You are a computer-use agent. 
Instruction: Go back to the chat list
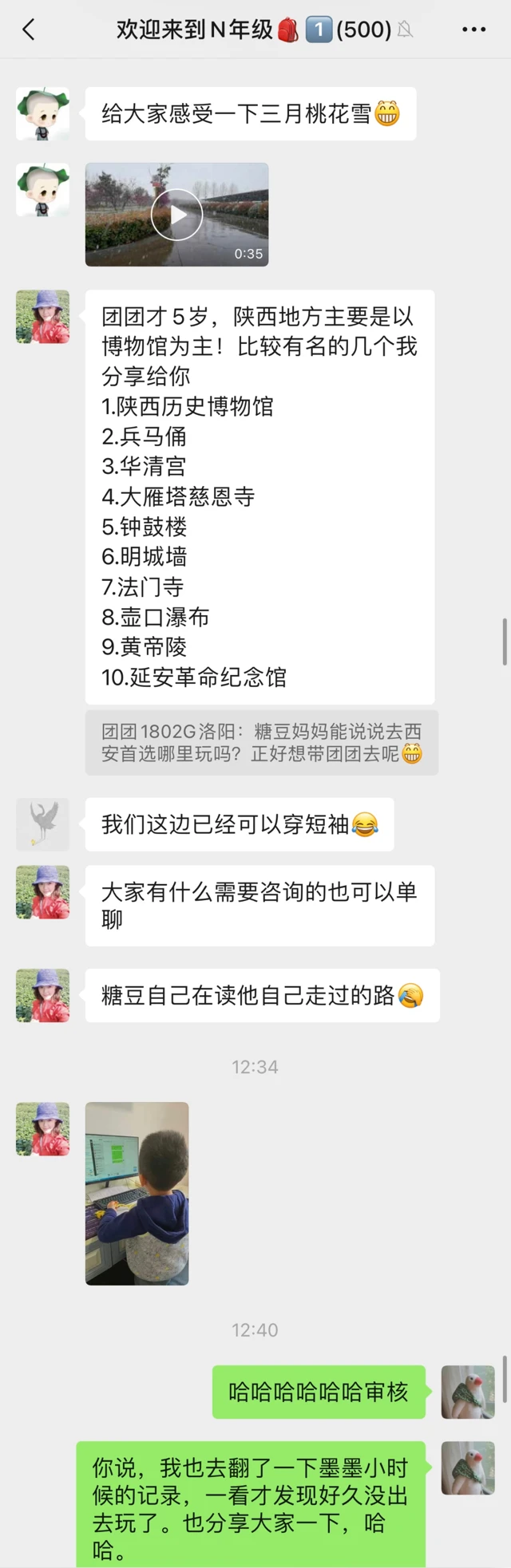click(x=29, y=30)
